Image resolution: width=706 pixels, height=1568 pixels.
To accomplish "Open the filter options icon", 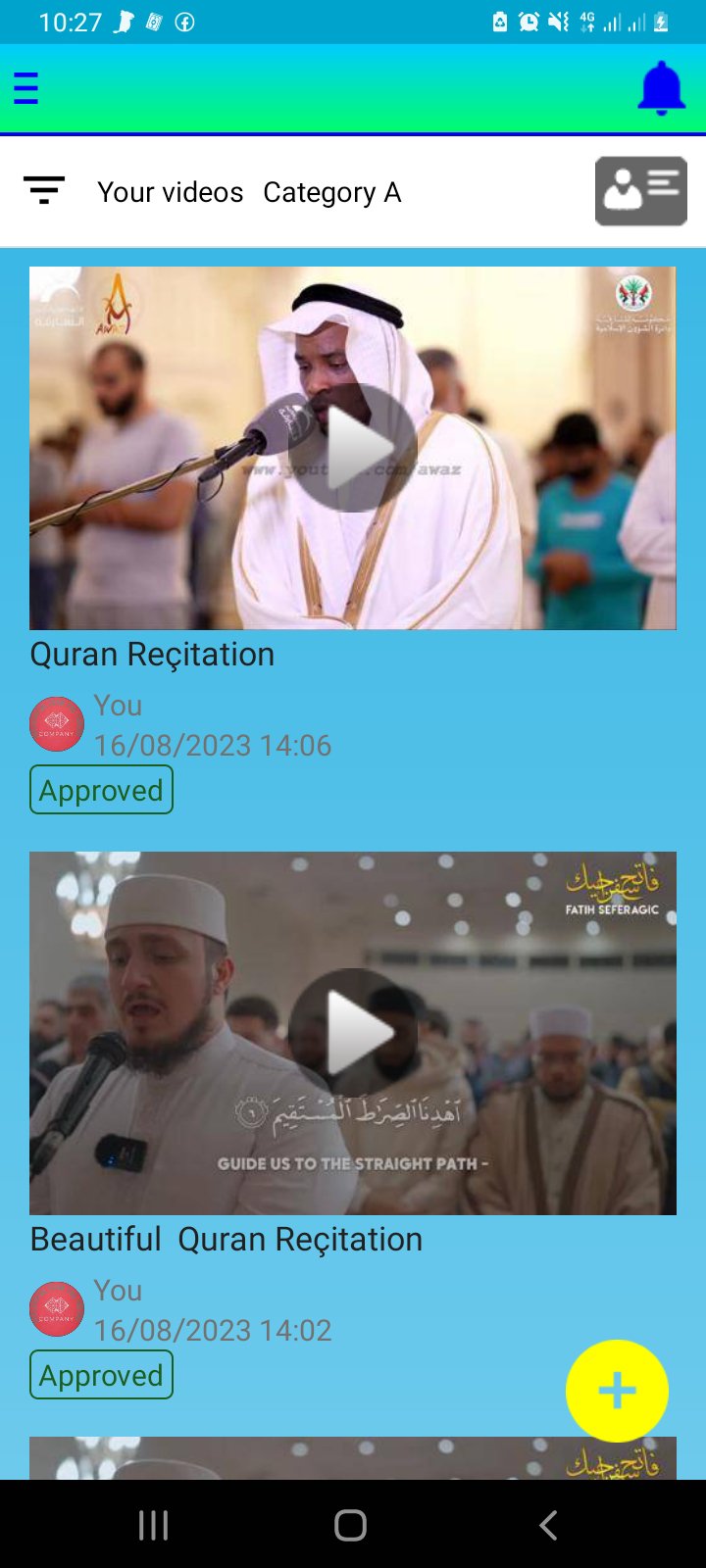I will [x=45, y=190].
